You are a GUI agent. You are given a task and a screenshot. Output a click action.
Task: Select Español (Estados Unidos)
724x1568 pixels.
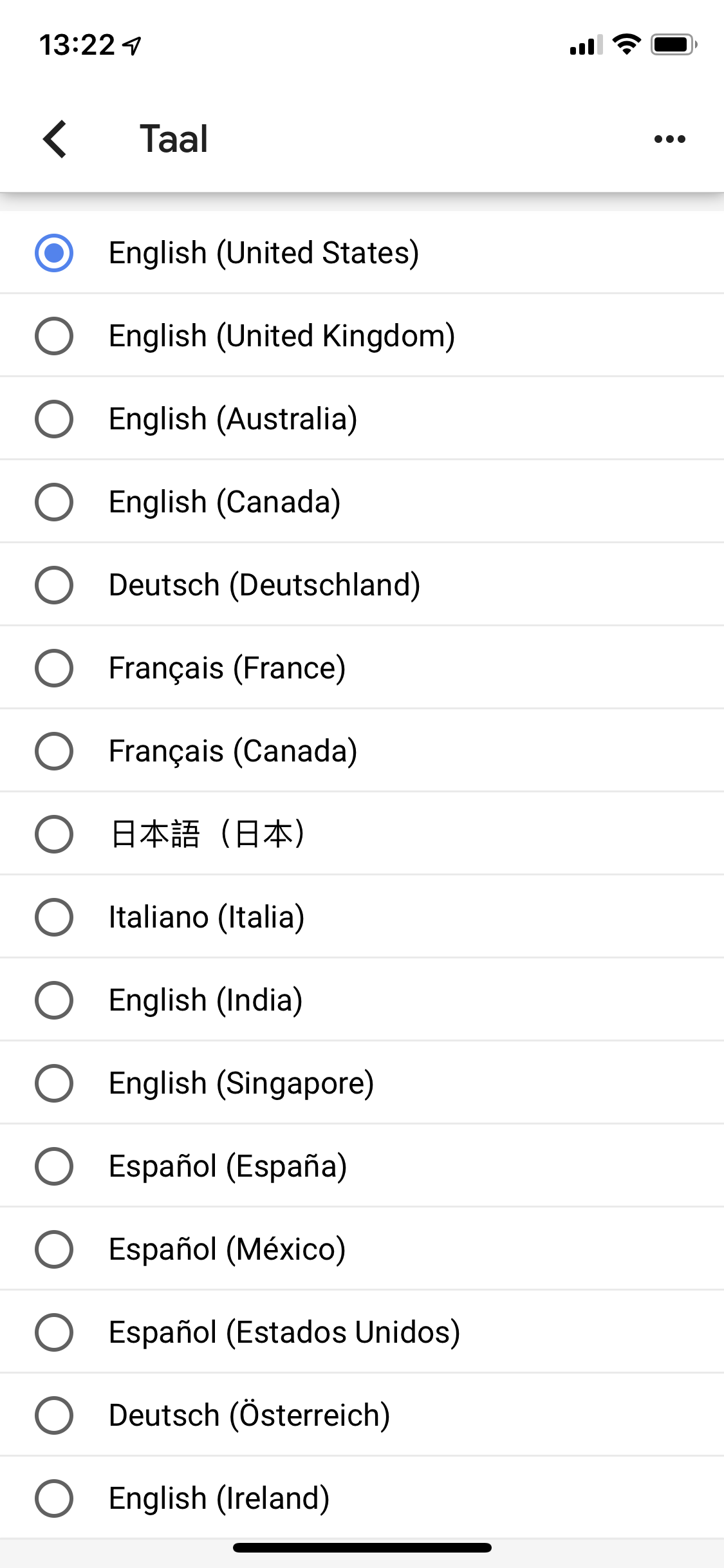[x=362, y=1332]
